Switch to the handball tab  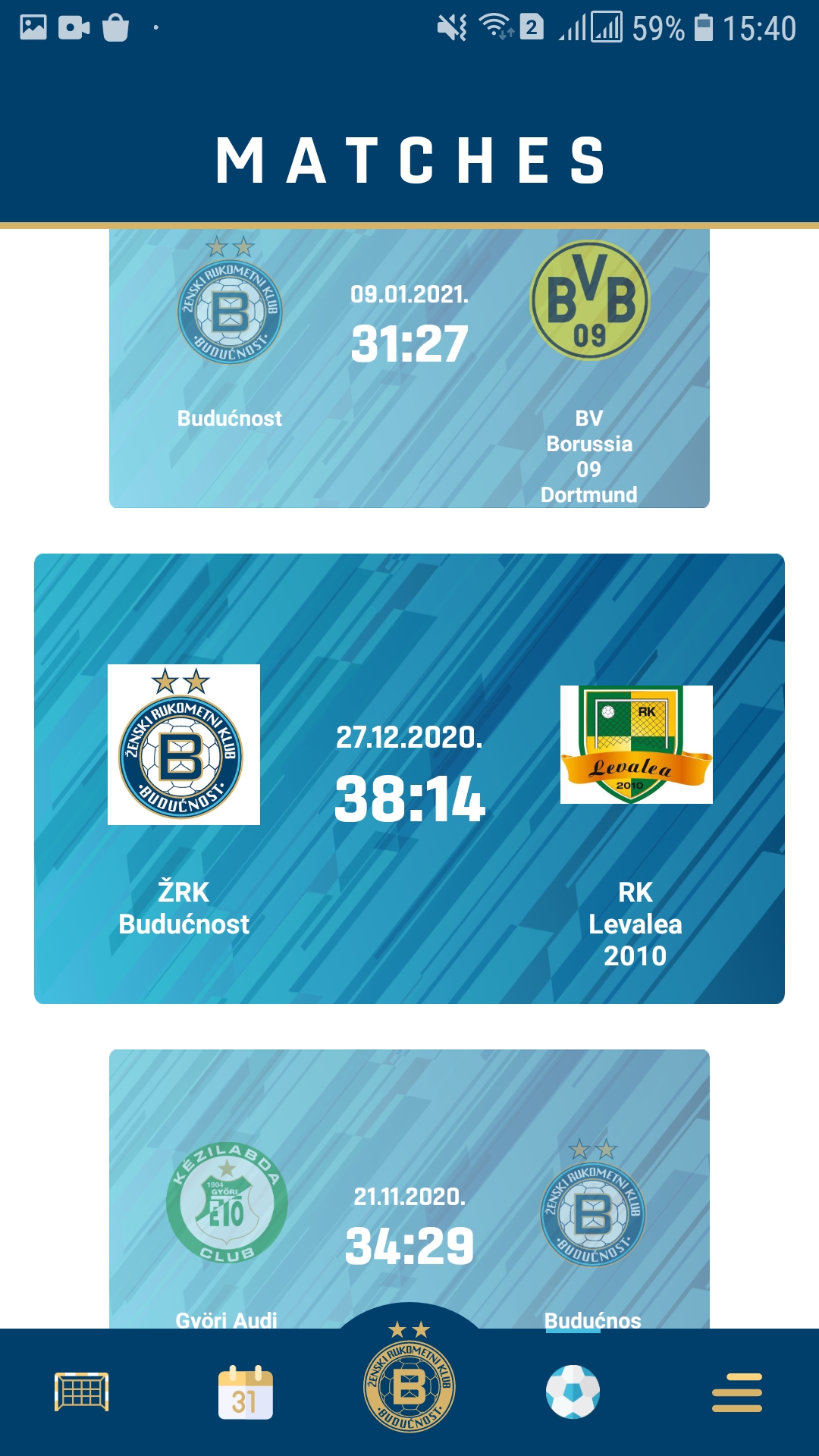(573, 1392)
